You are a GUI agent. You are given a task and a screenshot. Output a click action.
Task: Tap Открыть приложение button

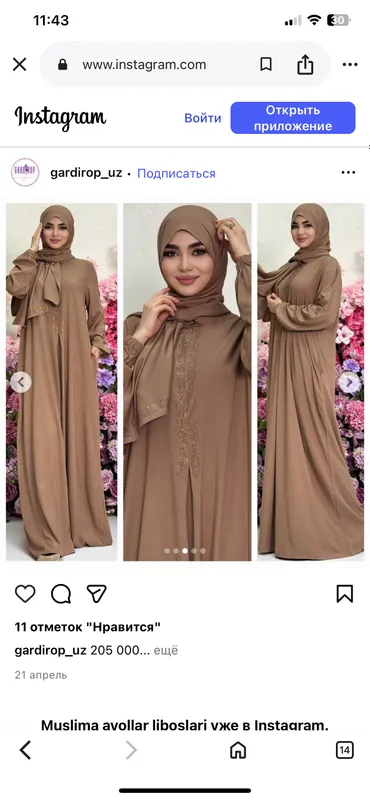[293, 118]
